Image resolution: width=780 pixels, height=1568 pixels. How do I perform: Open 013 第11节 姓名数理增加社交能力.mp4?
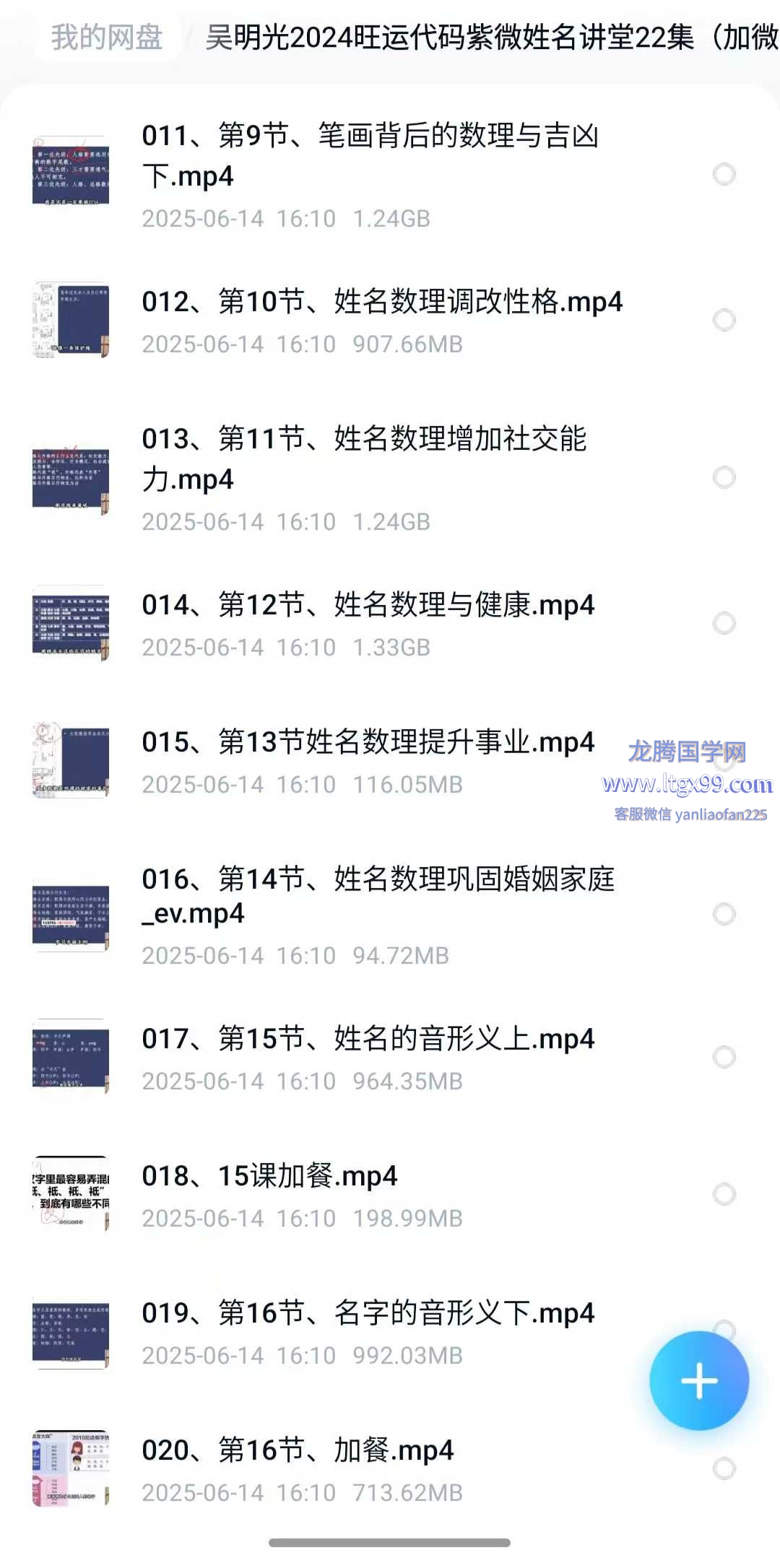pos(365,458)
